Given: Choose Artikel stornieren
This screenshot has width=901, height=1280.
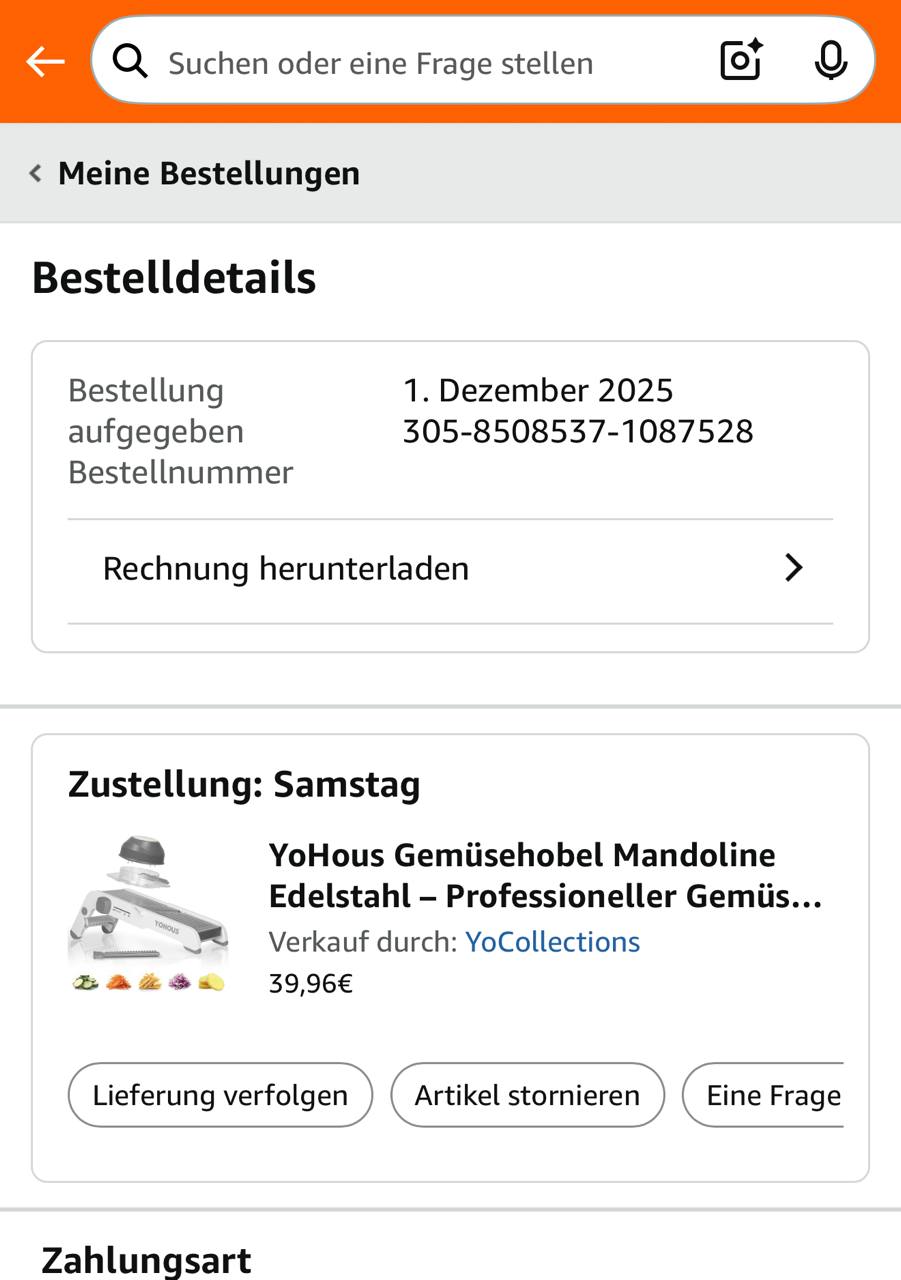Looking at the screenshot, I should [527, 1095].
